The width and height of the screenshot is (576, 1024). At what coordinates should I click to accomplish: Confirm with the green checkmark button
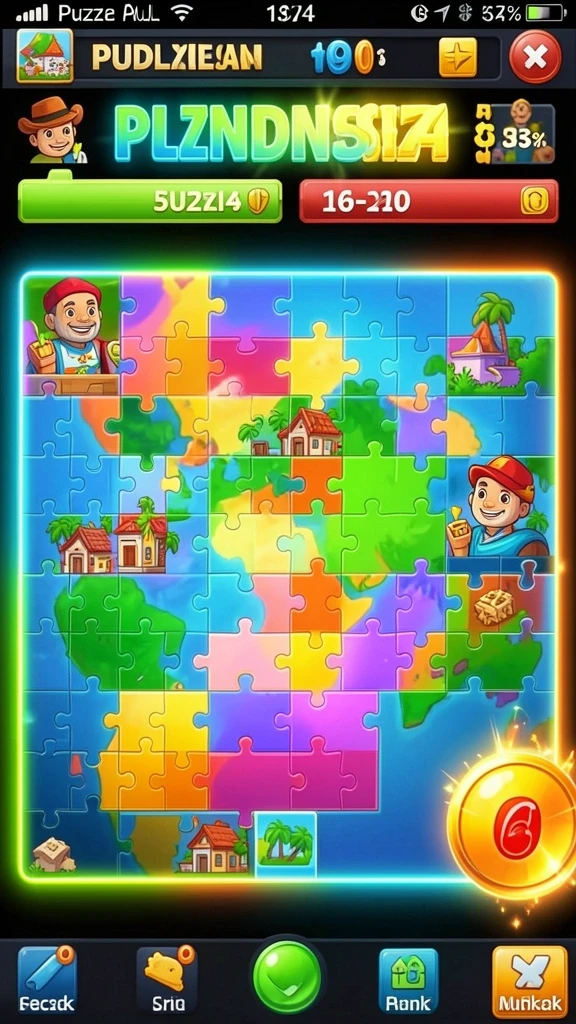(x=287, y=978)
